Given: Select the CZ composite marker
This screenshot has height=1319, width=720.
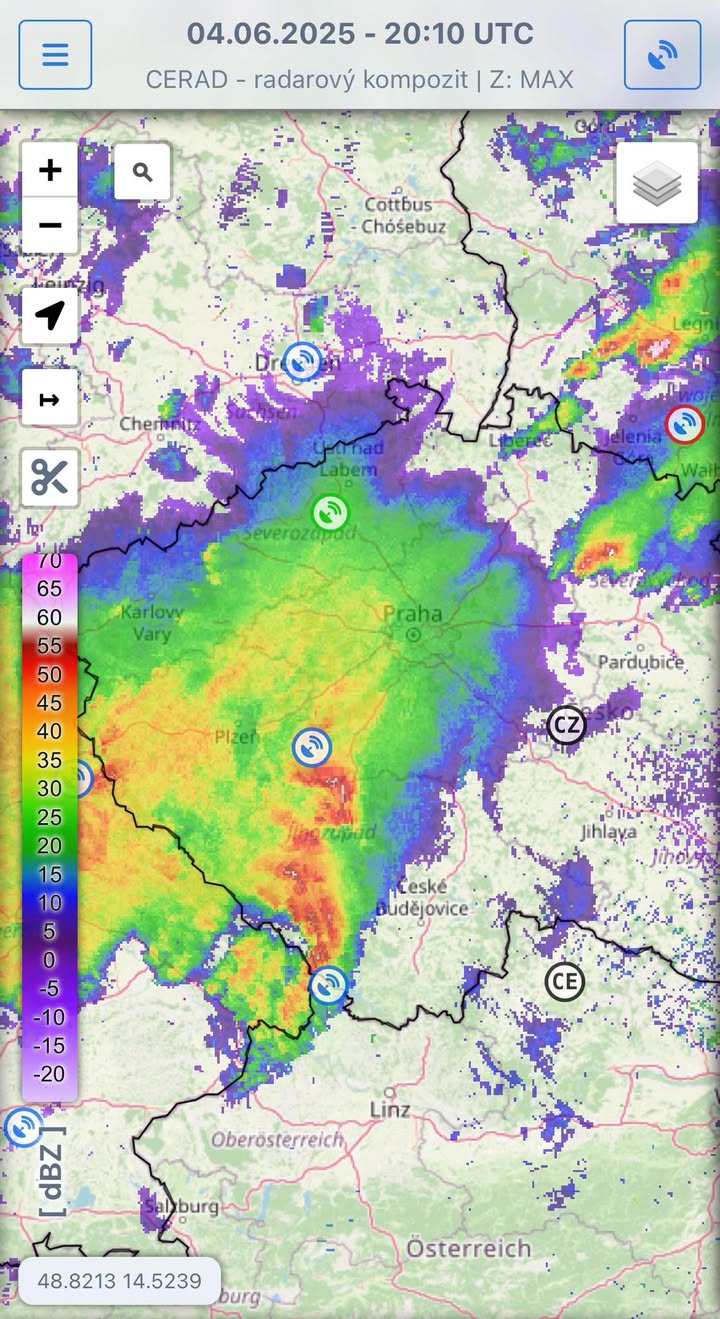Looking at the screenshot, I should 566,725.
